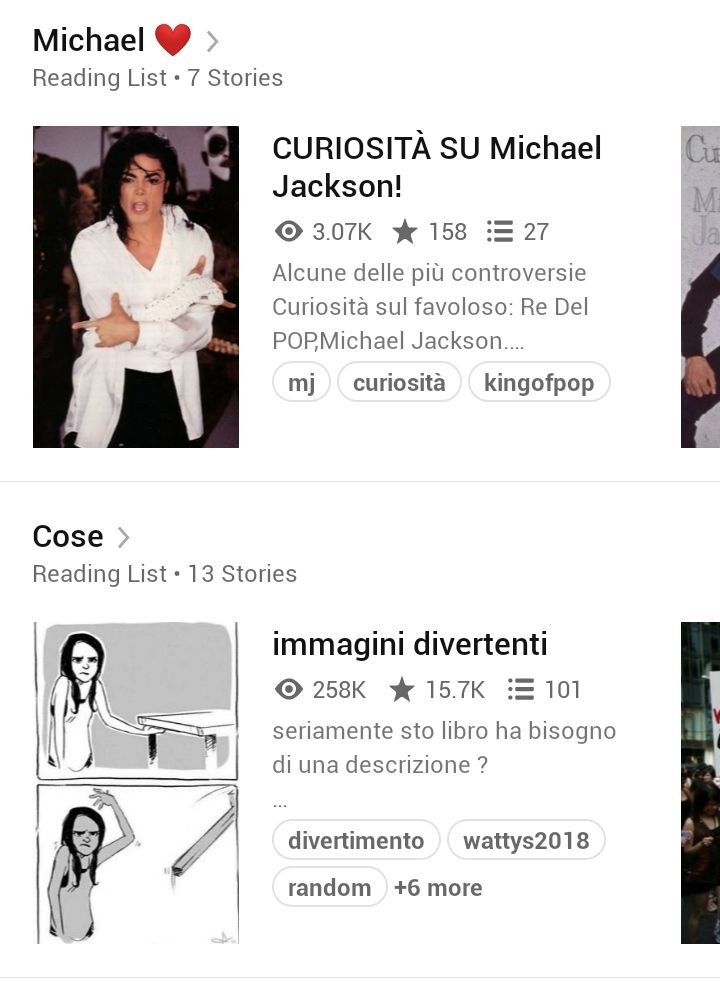Select the kingofpop tag

point(539,382)
